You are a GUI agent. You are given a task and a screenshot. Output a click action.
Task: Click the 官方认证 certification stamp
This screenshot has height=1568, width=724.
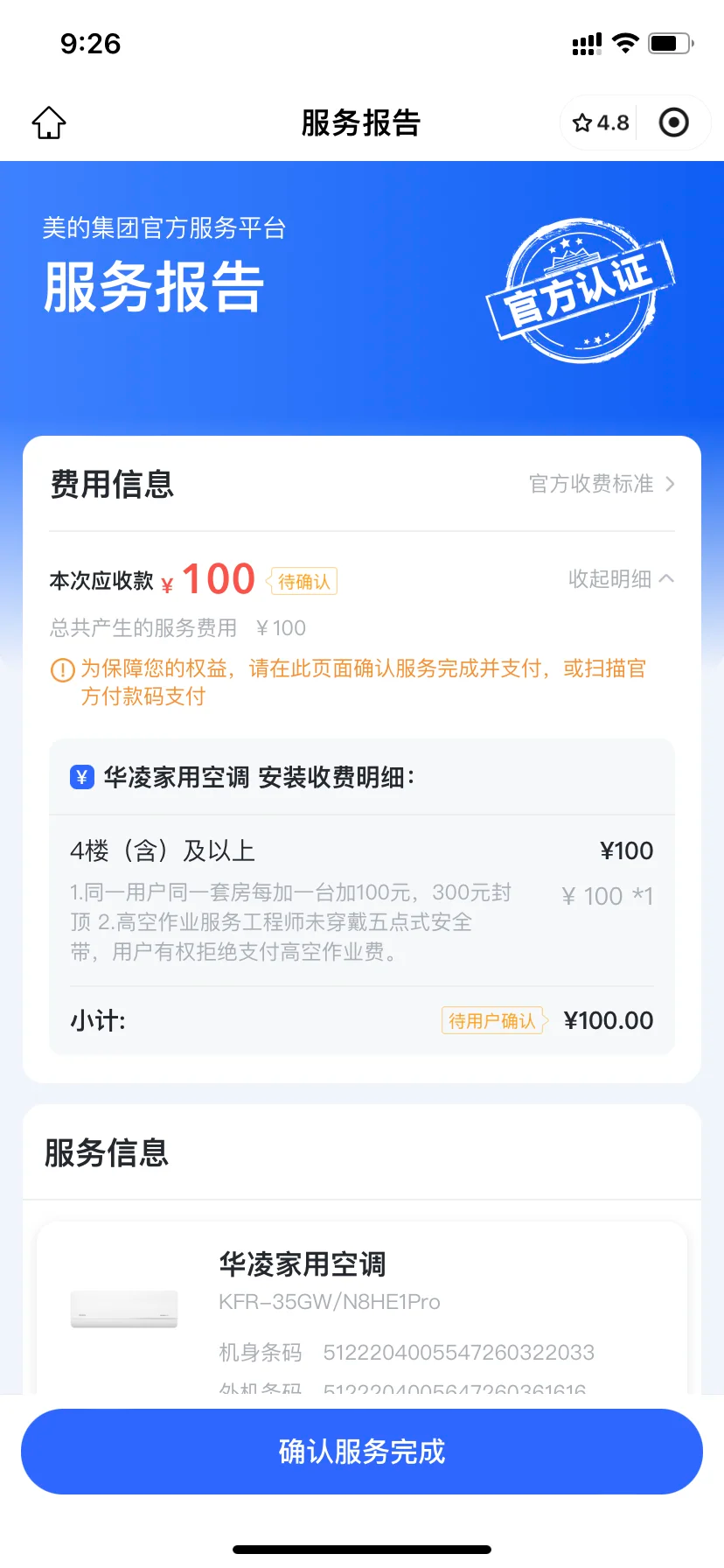tap(581, 289)
